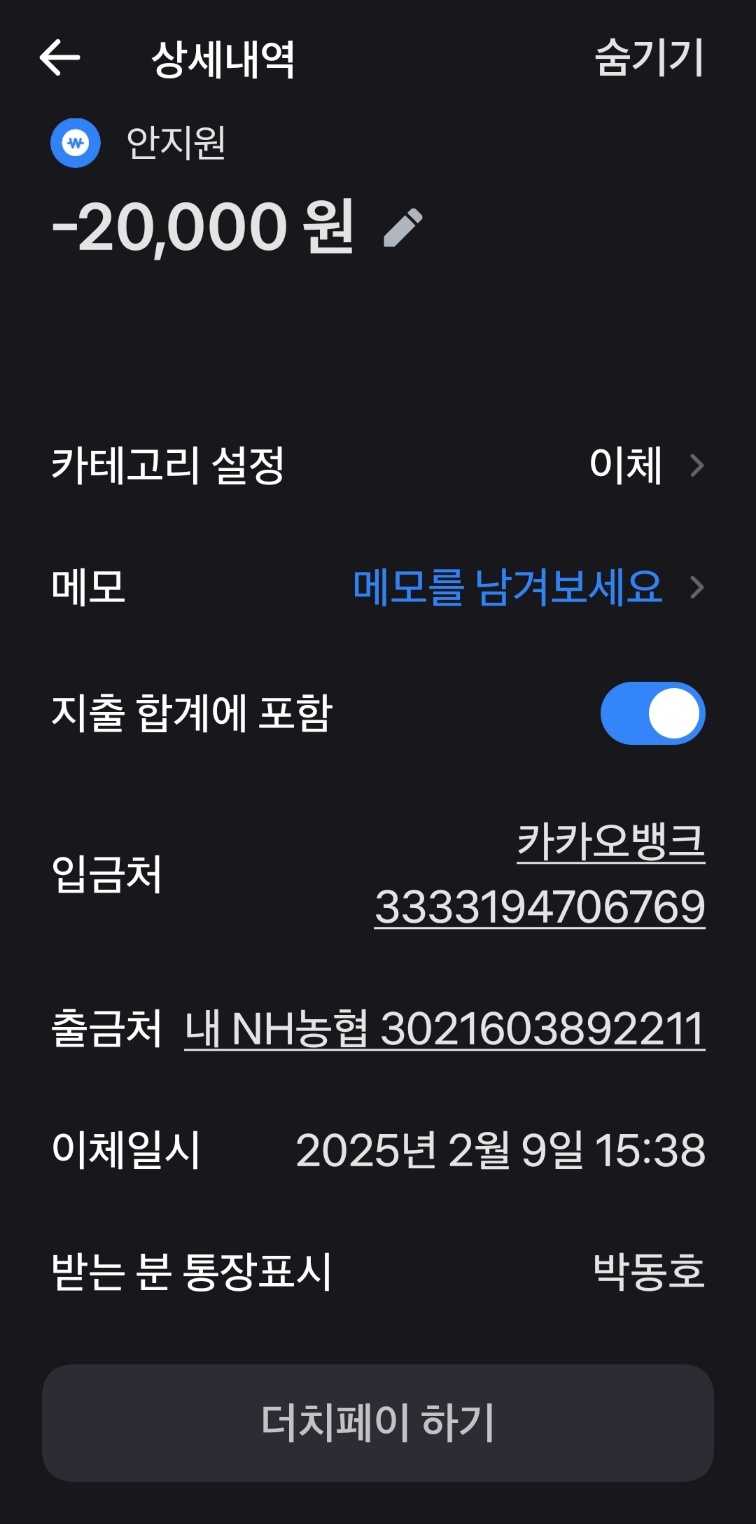This screenshot has height=1524, width=756.
Task: Tap 숨기기 to hide this transaction
Action: [649, 58]
